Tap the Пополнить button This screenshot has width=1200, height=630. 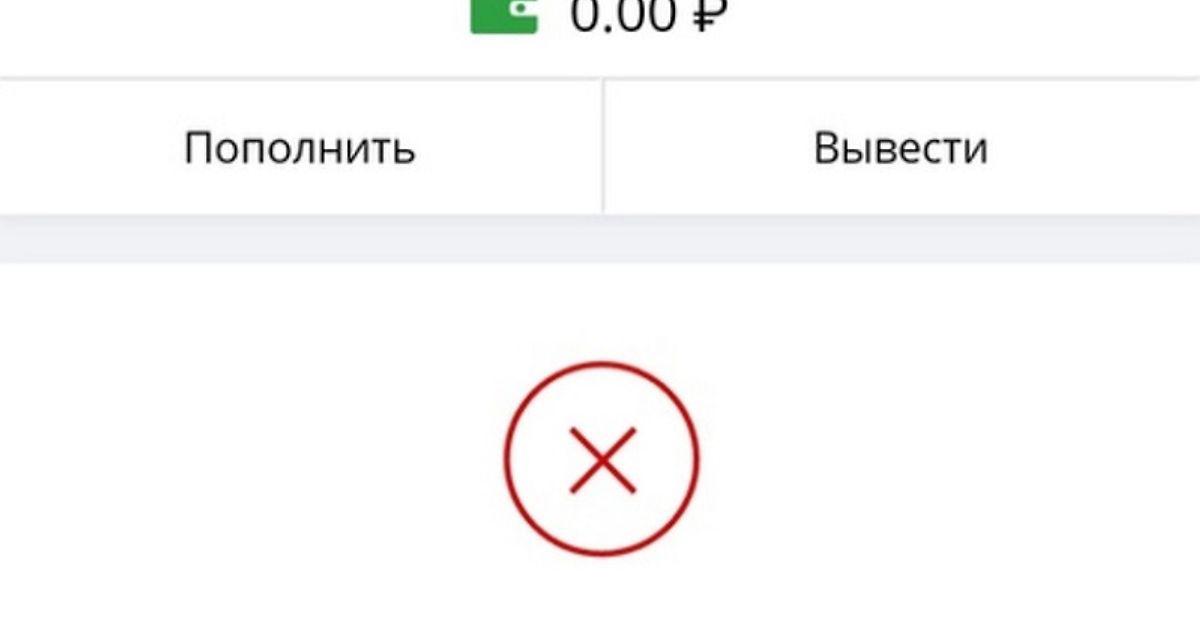coord(300,148)
